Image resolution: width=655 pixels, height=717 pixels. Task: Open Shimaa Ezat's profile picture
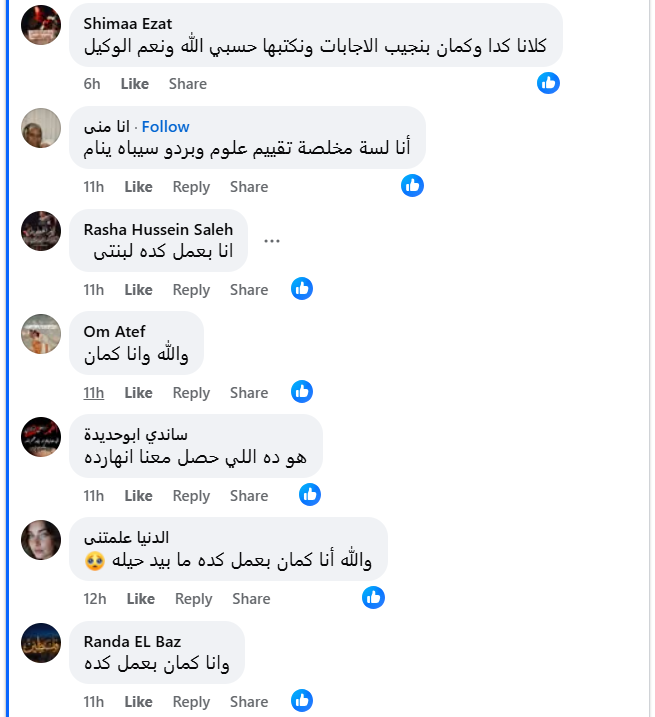tap(41, 24)
